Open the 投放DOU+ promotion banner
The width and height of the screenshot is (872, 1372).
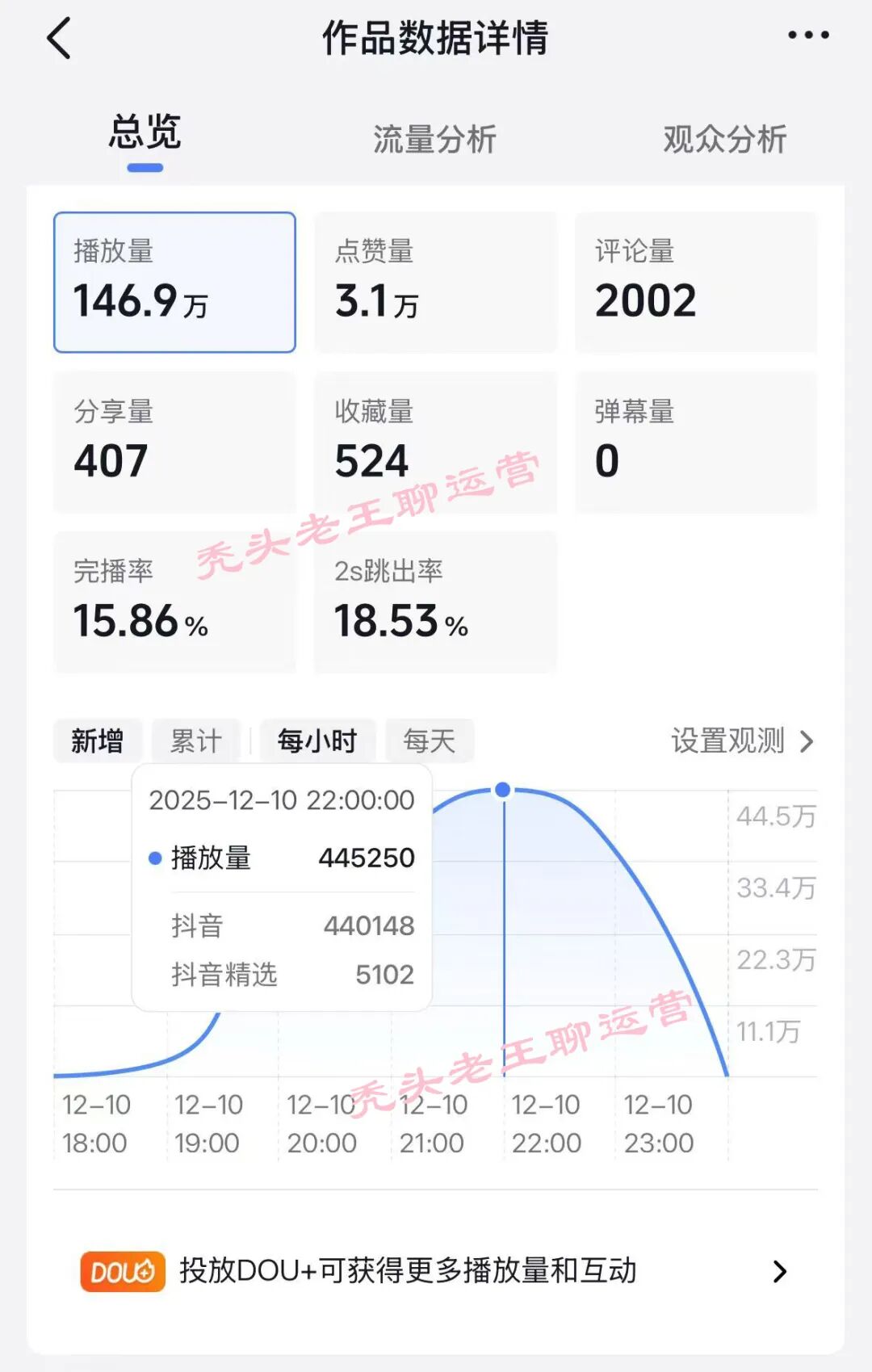[435, 1271]
